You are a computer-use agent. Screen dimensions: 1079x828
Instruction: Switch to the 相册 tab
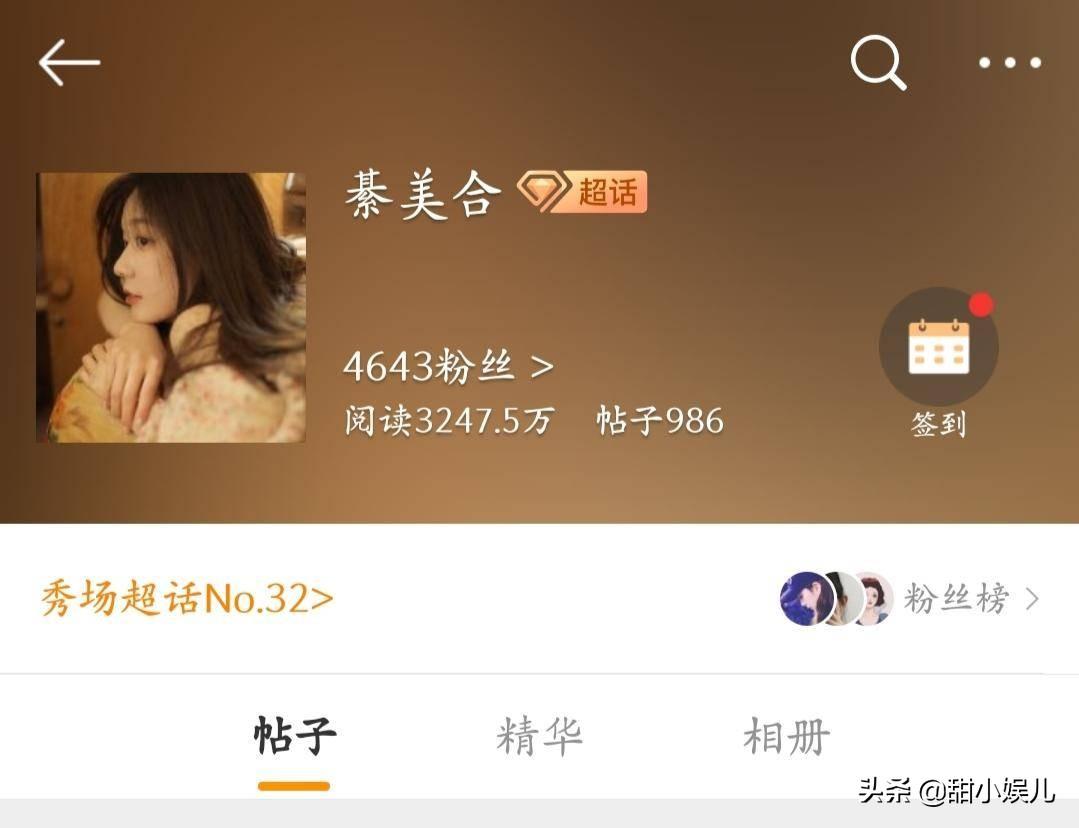click(x=786, y=737)
